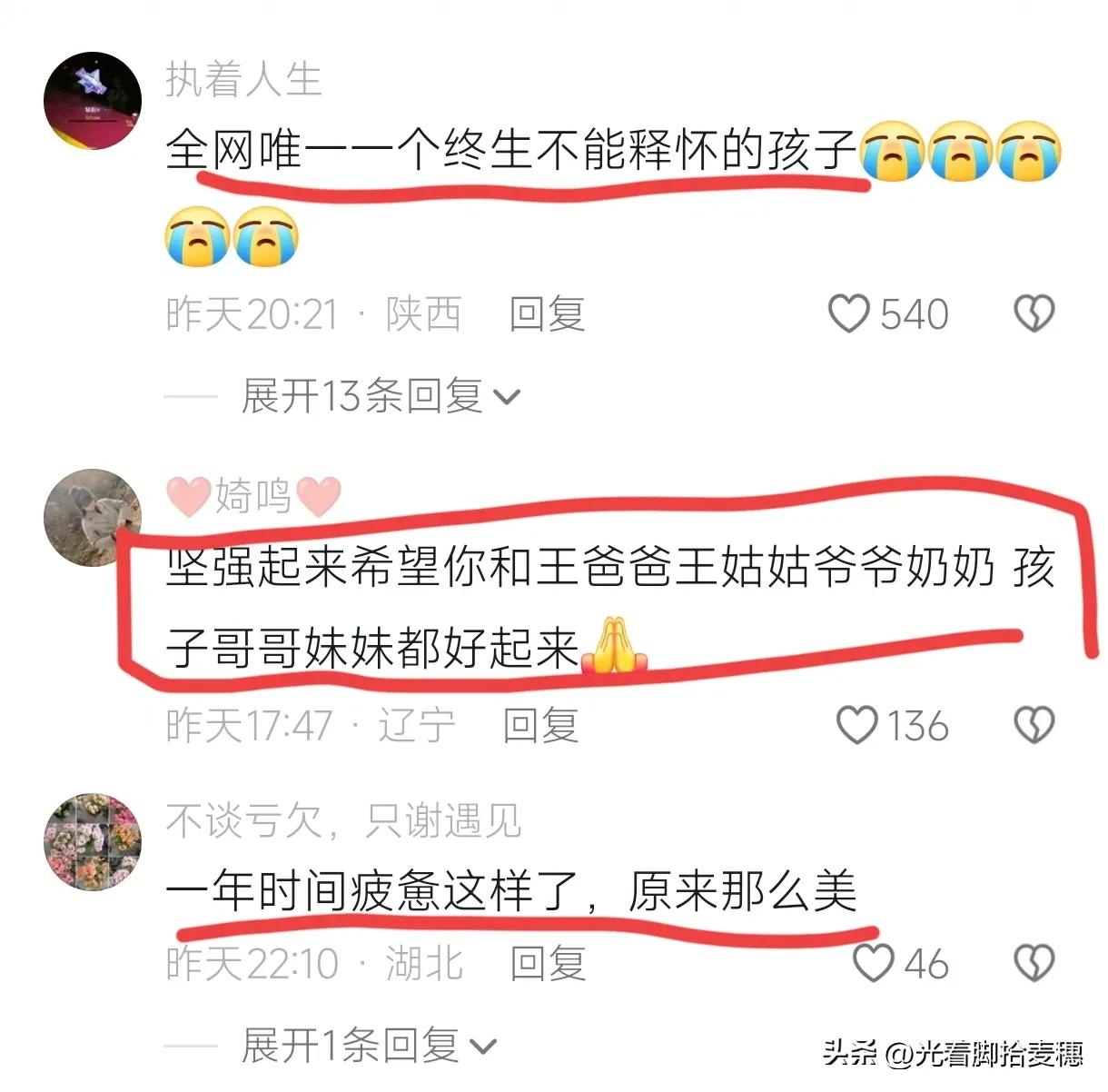The height and width of the screenshot is (1092, 1108).
Task: Like the comment by 婍鸣
Action: pos(856,726)
